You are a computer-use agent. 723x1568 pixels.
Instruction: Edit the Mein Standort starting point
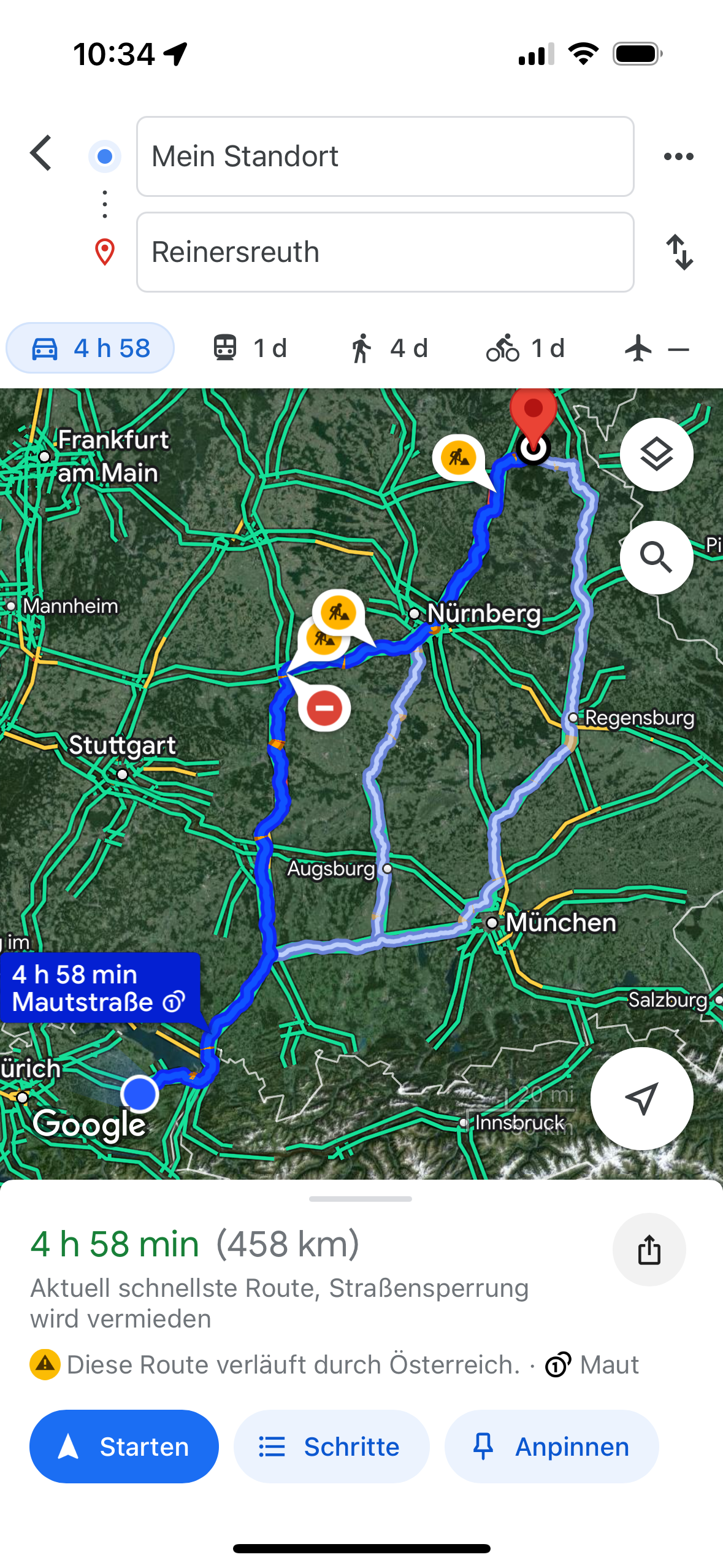(384, 156)
